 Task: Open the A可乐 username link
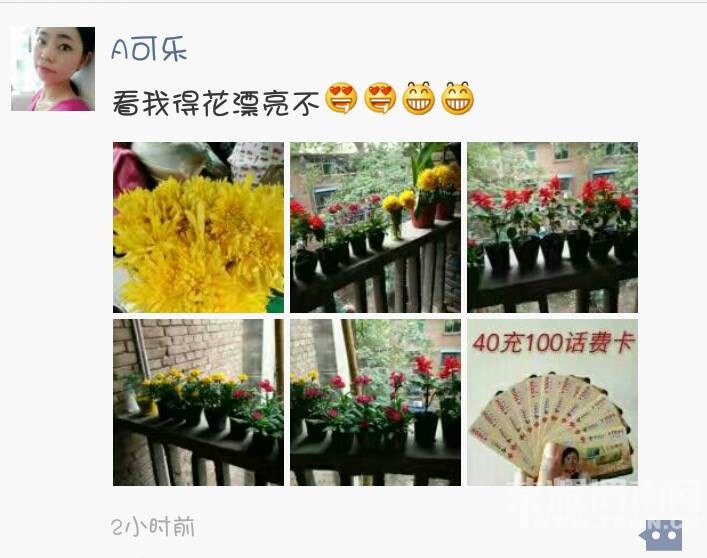149,50
